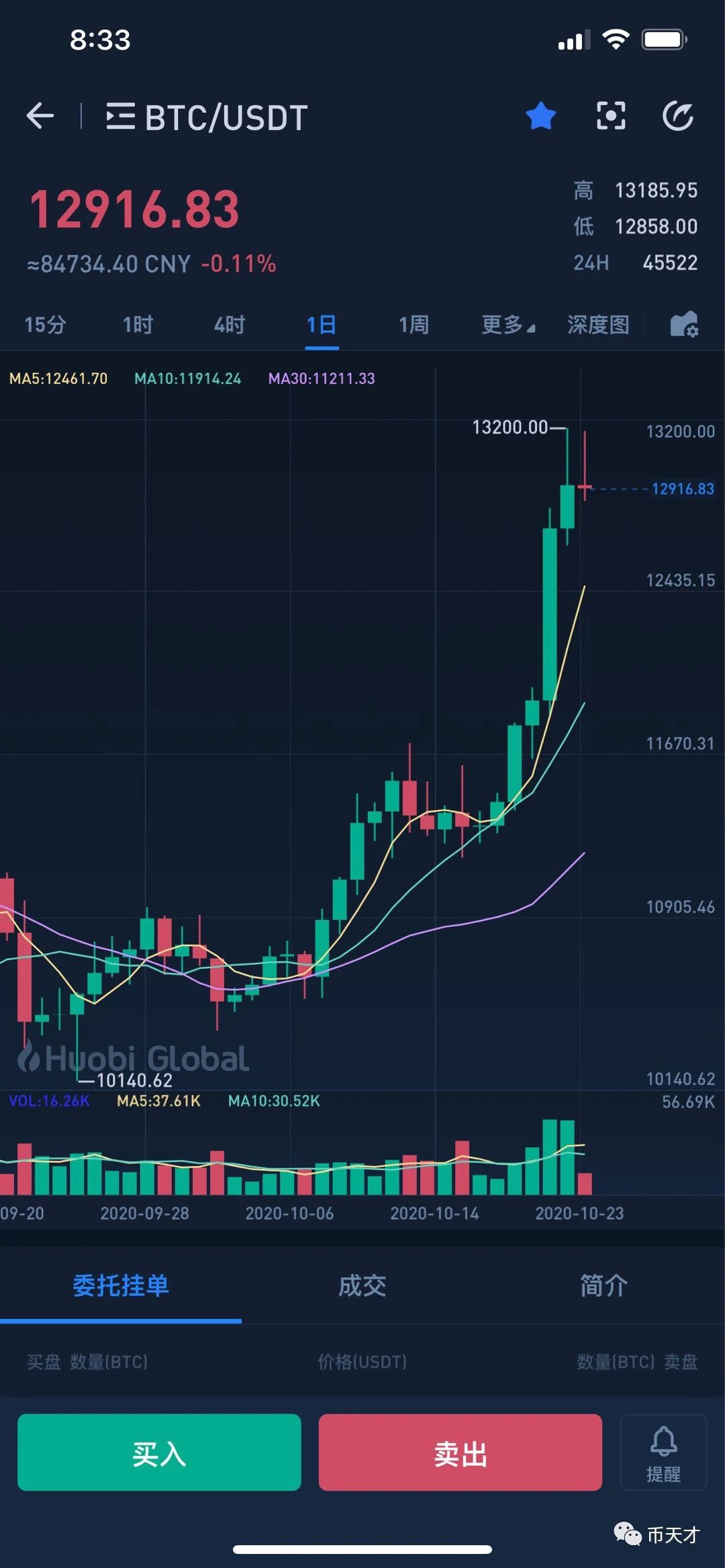Set a price alert with 提醒
This screenshot has width=725, height=1568.
[x=663, y=1452]
